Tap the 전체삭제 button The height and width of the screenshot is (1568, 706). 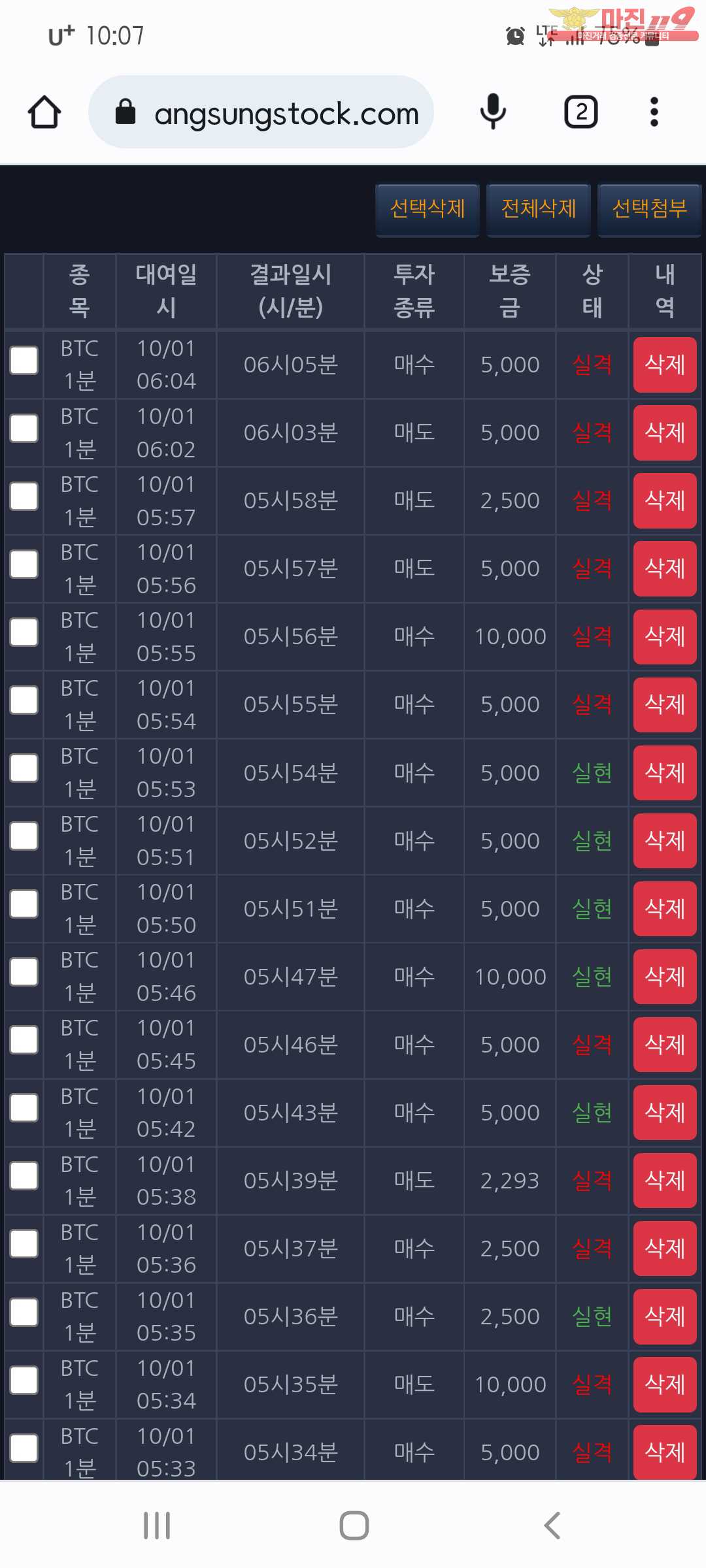coord(539,209)
